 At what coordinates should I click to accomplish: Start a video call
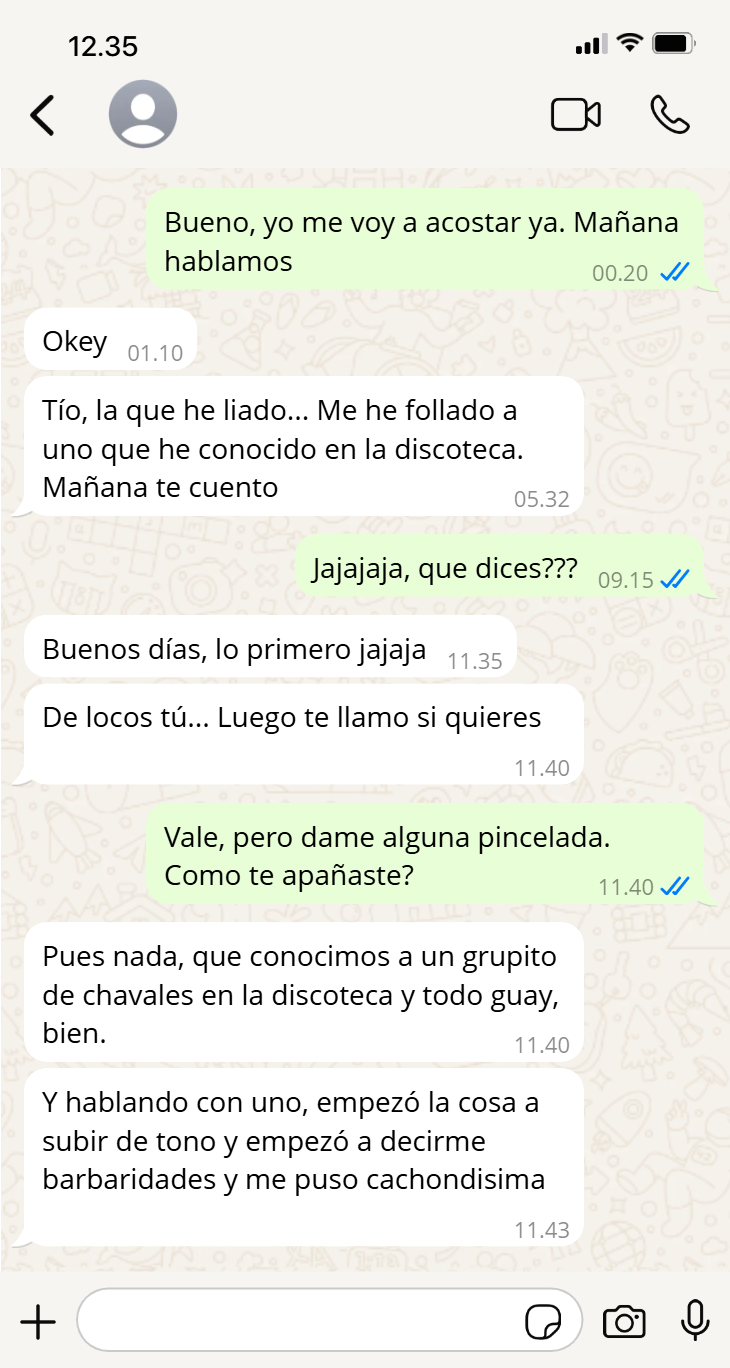tap(576, 115)
